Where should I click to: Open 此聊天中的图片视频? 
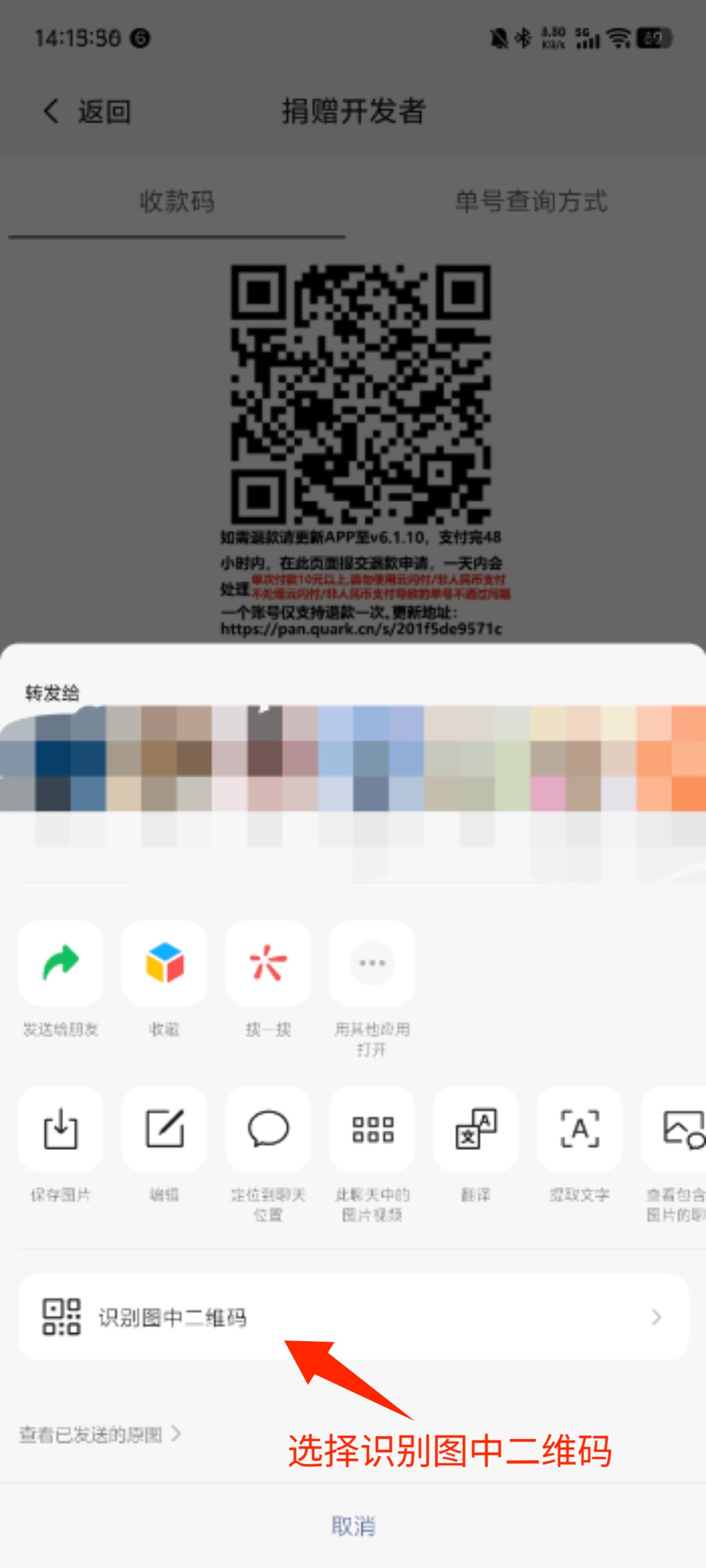pyautogui.click(x=371, y=1128)
